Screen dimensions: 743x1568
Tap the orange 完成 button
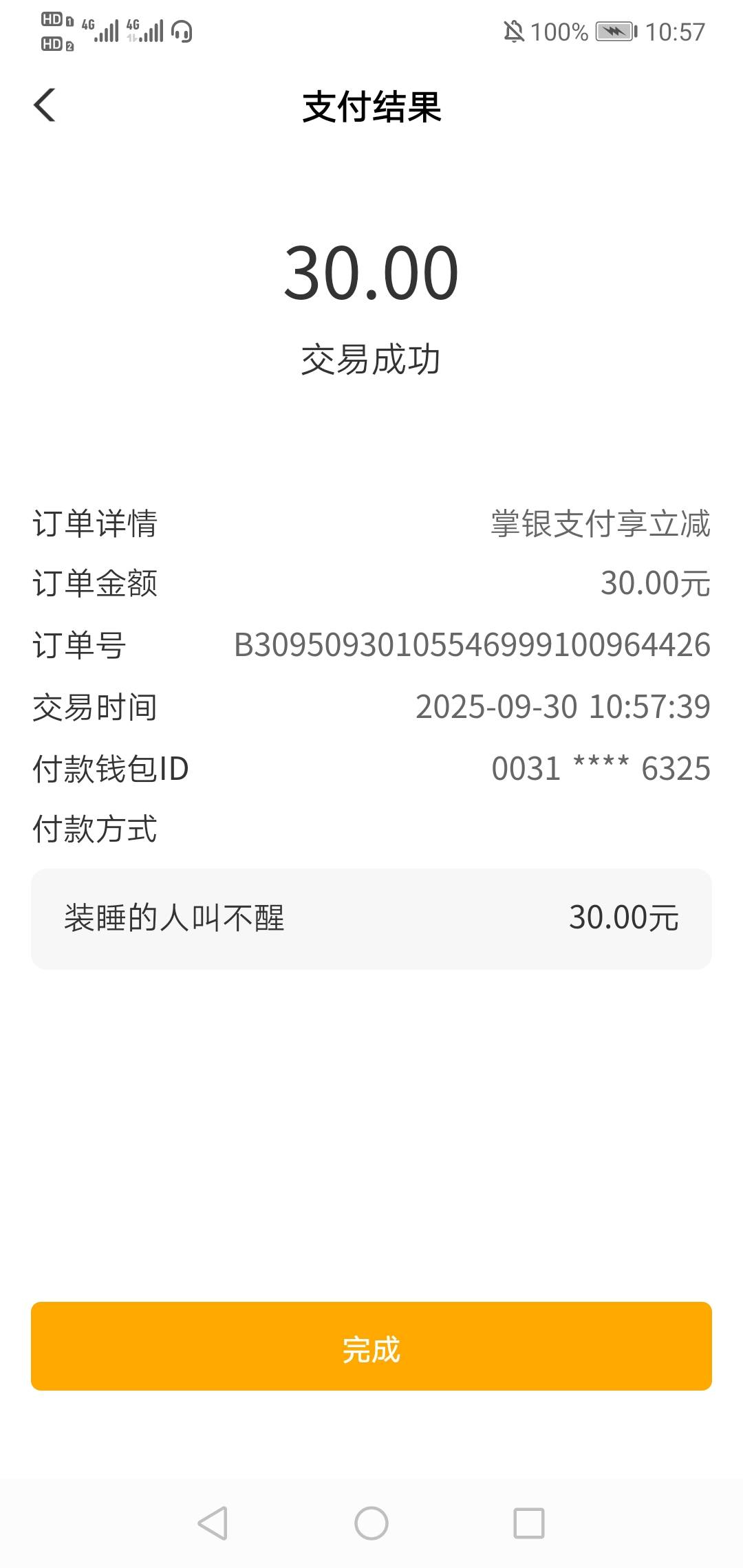pos(371,1346)
